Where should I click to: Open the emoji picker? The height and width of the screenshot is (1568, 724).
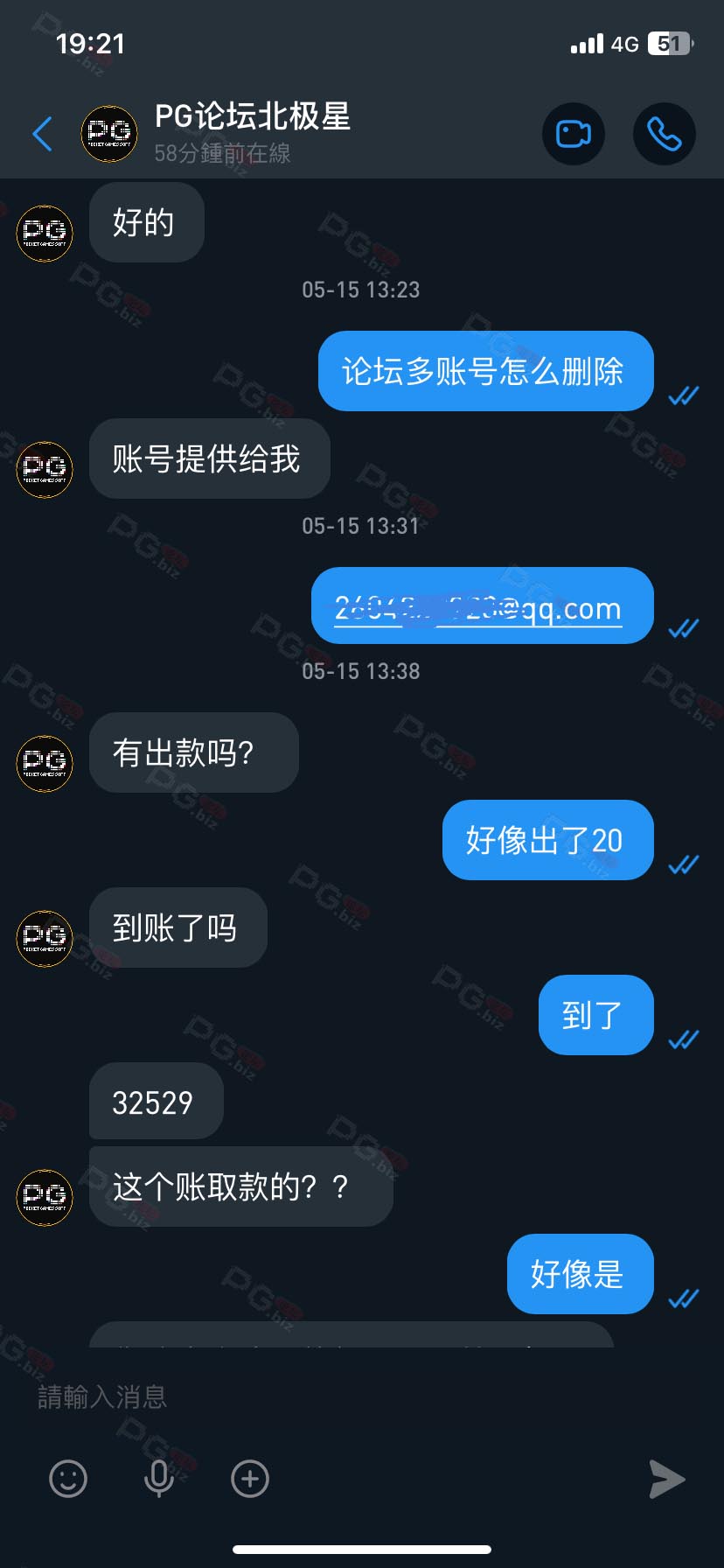coord(68,1479)
